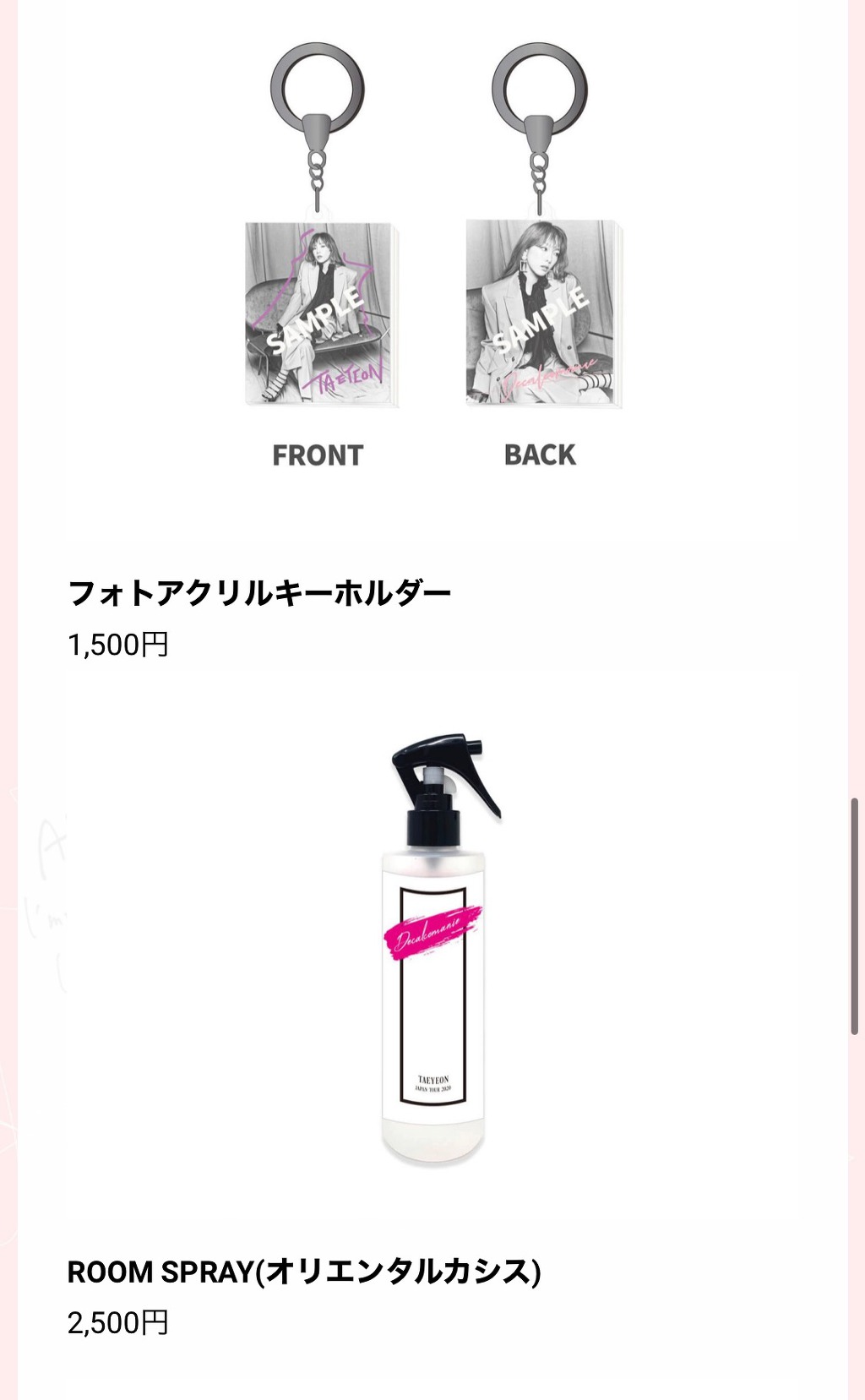
Task: Open the フォトアクリルキーホルダー product image
Action: (432, 270)
